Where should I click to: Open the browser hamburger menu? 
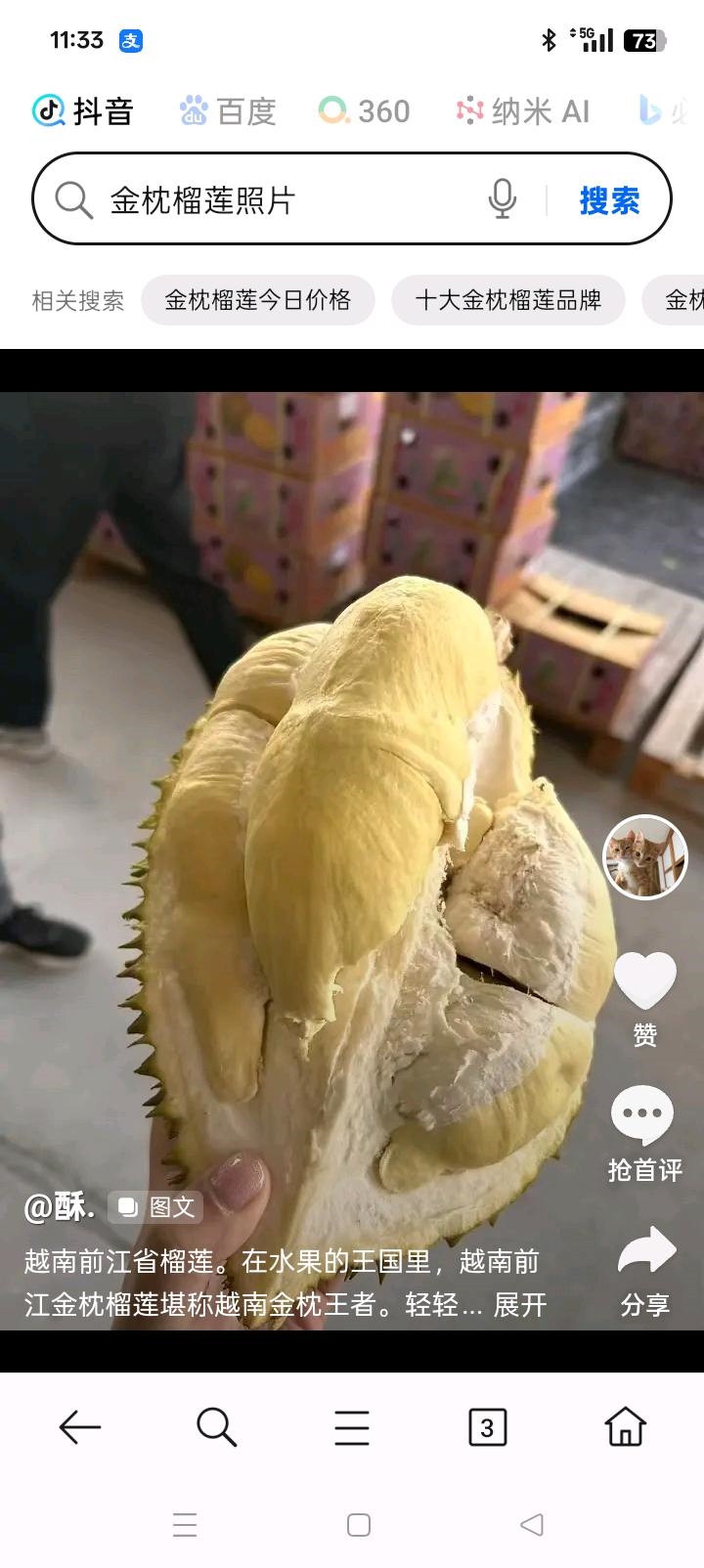pos(352,1427)
